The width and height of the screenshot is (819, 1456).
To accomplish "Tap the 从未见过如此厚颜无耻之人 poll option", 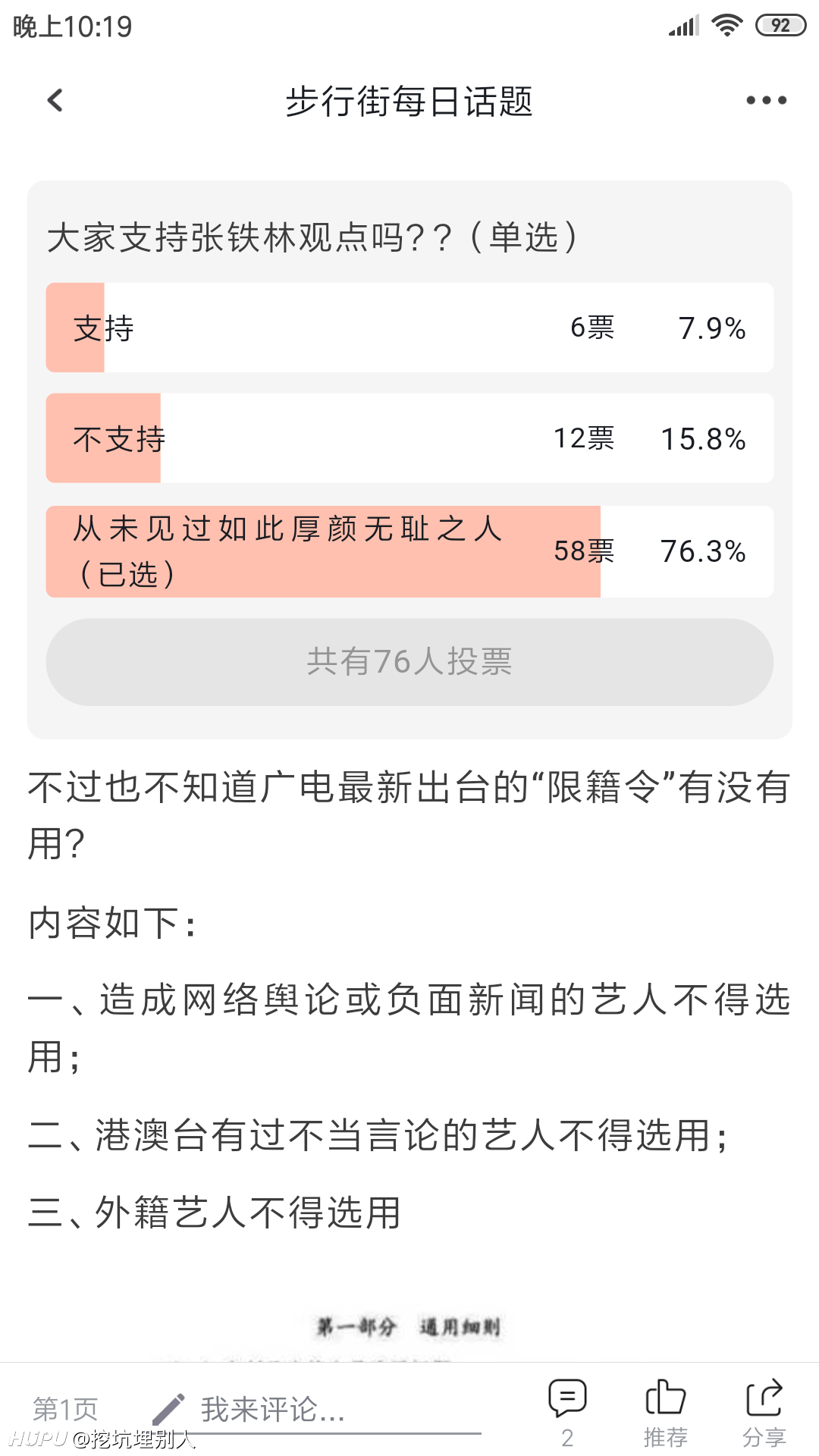I will click(409, 551).
